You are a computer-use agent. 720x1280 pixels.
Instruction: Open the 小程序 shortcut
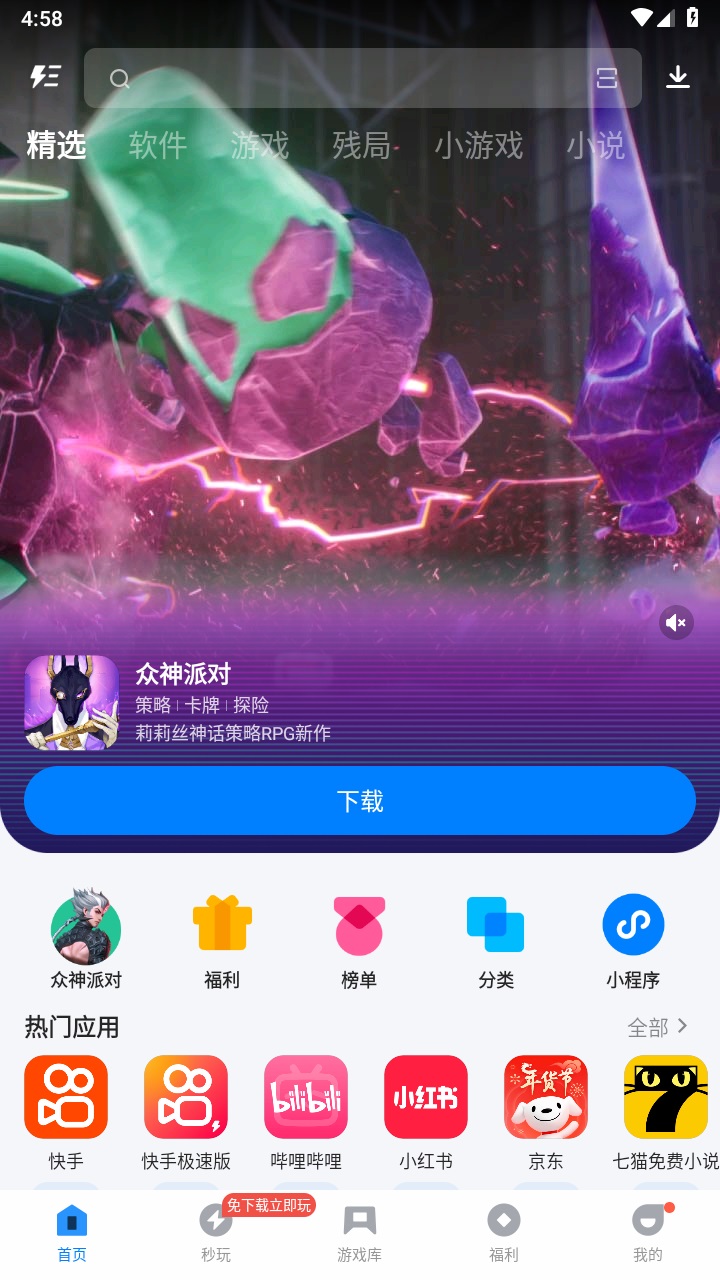(x=633, y=940)
